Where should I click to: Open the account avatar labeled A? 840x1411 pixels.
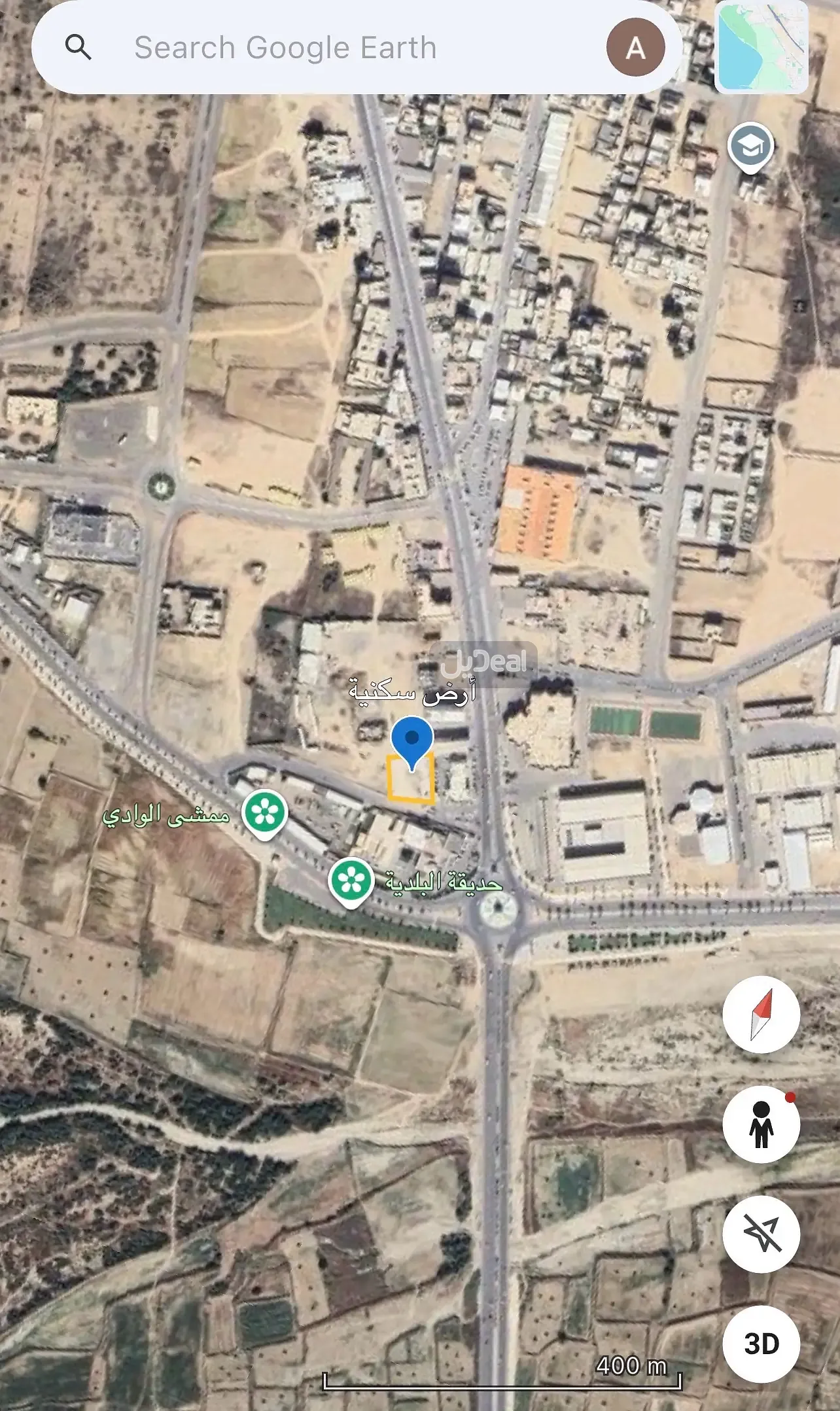635,48
